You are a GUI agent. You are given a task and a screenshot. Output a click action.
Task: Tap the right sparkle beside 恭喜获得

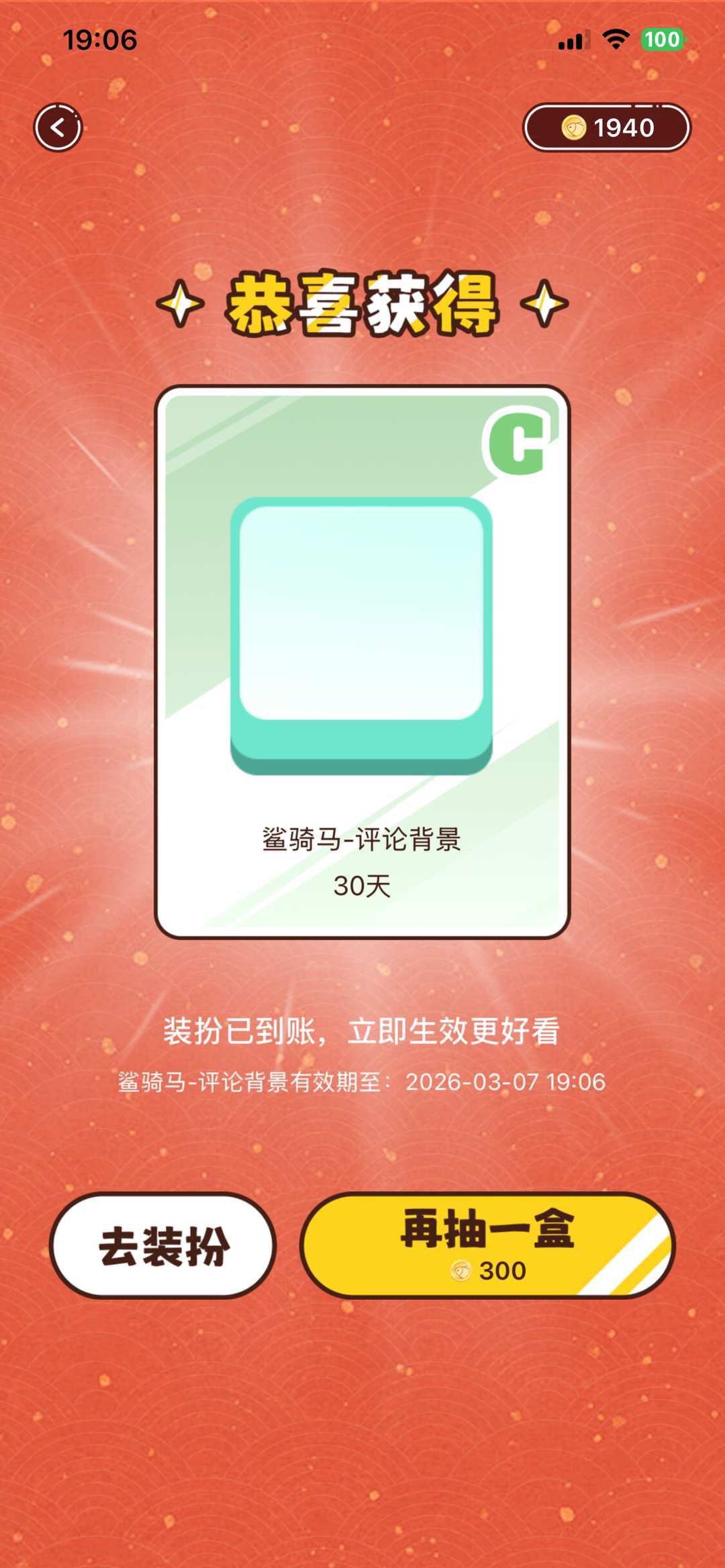tap(544, 304)
